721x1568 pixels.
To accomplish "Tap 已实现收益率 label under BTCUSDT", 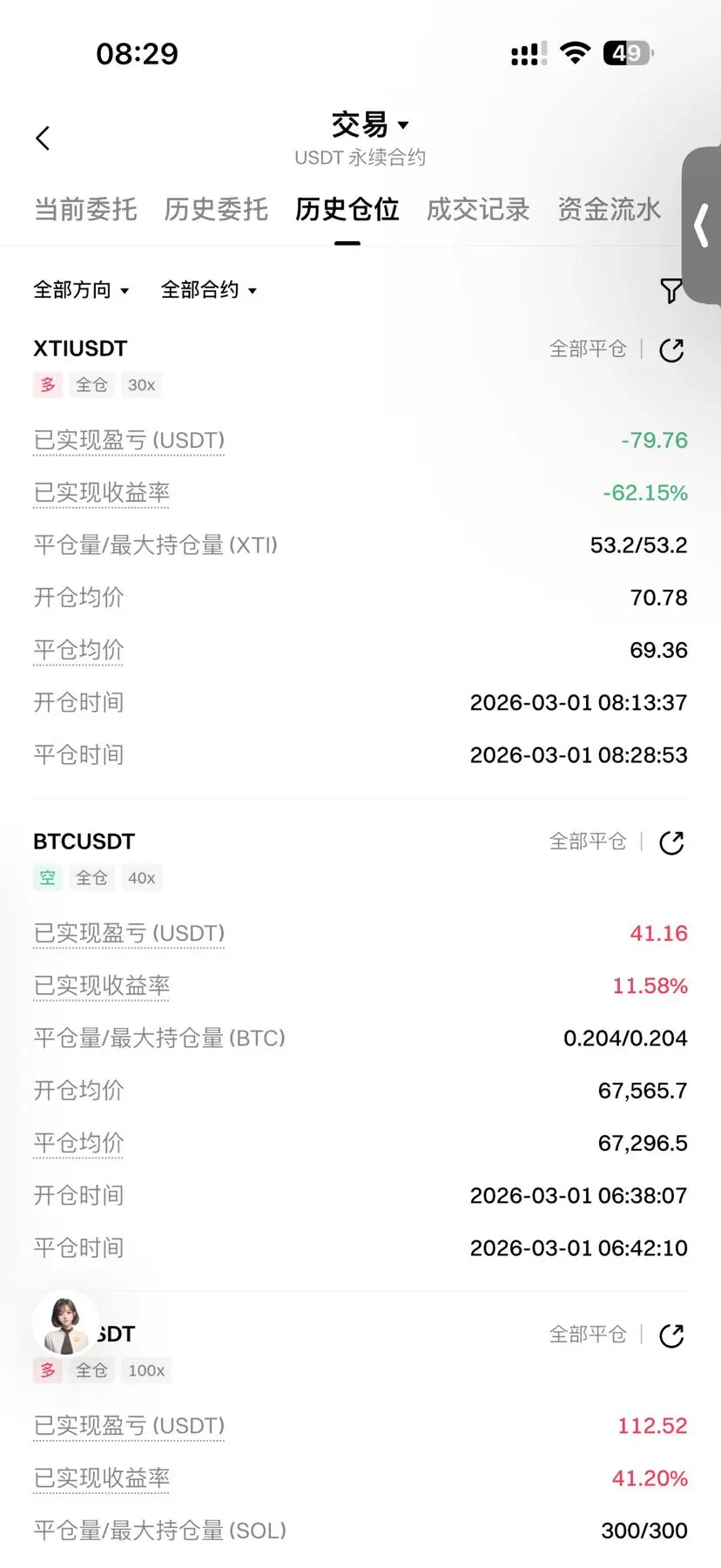I will click(x=102, y=986).
